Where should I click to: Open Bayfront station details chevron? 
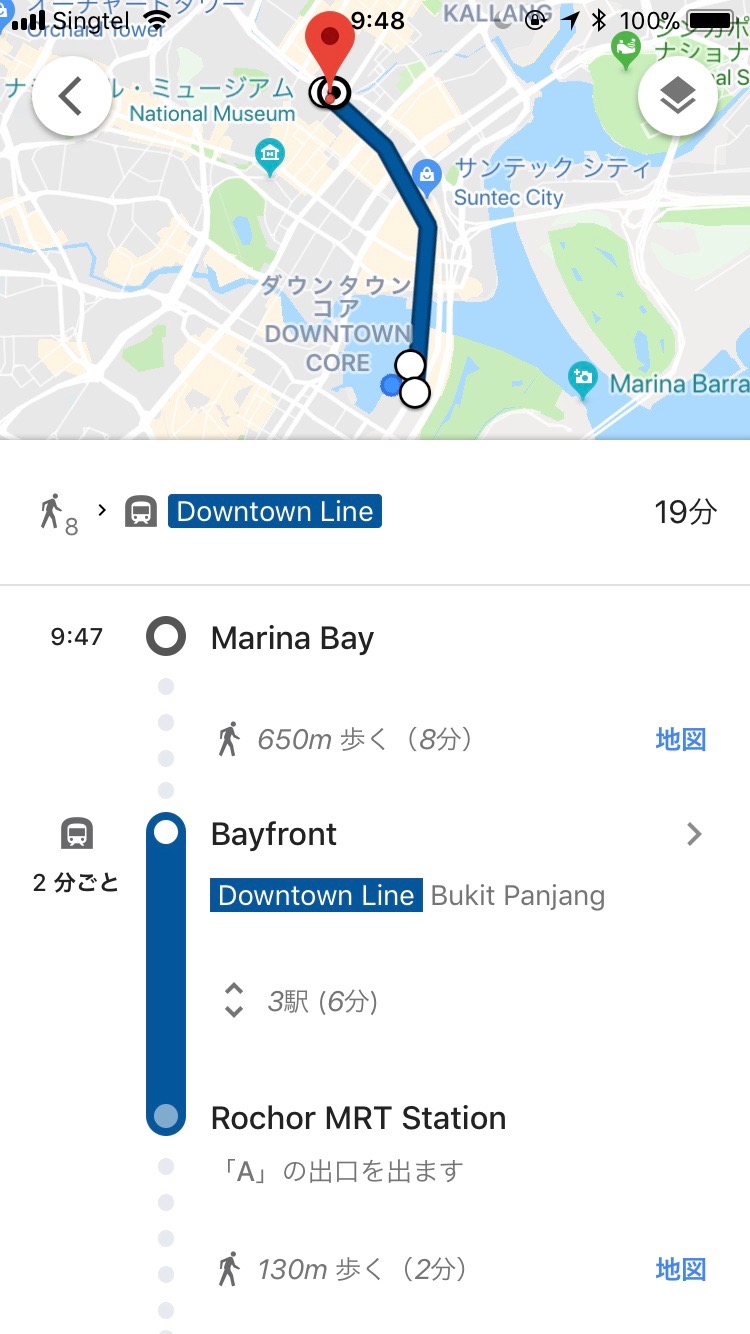(694, 834)
